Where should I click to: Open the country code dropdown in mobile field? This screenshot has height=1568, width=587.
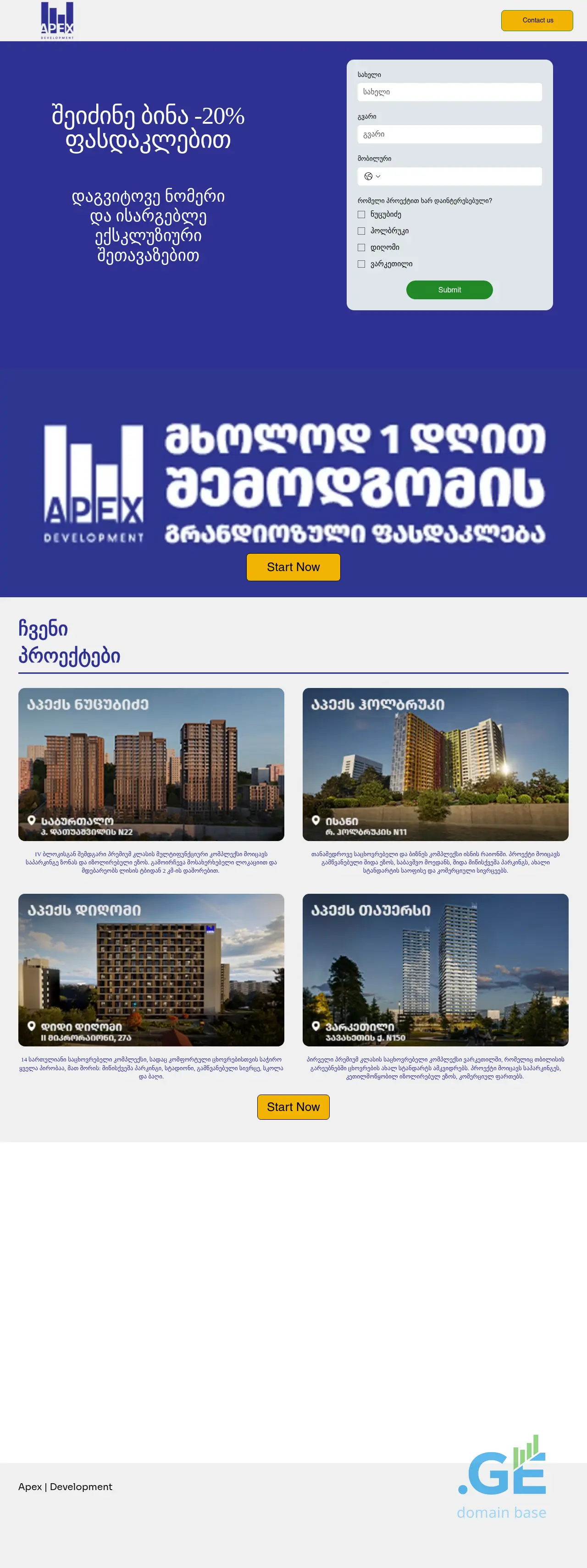[372, 176]
